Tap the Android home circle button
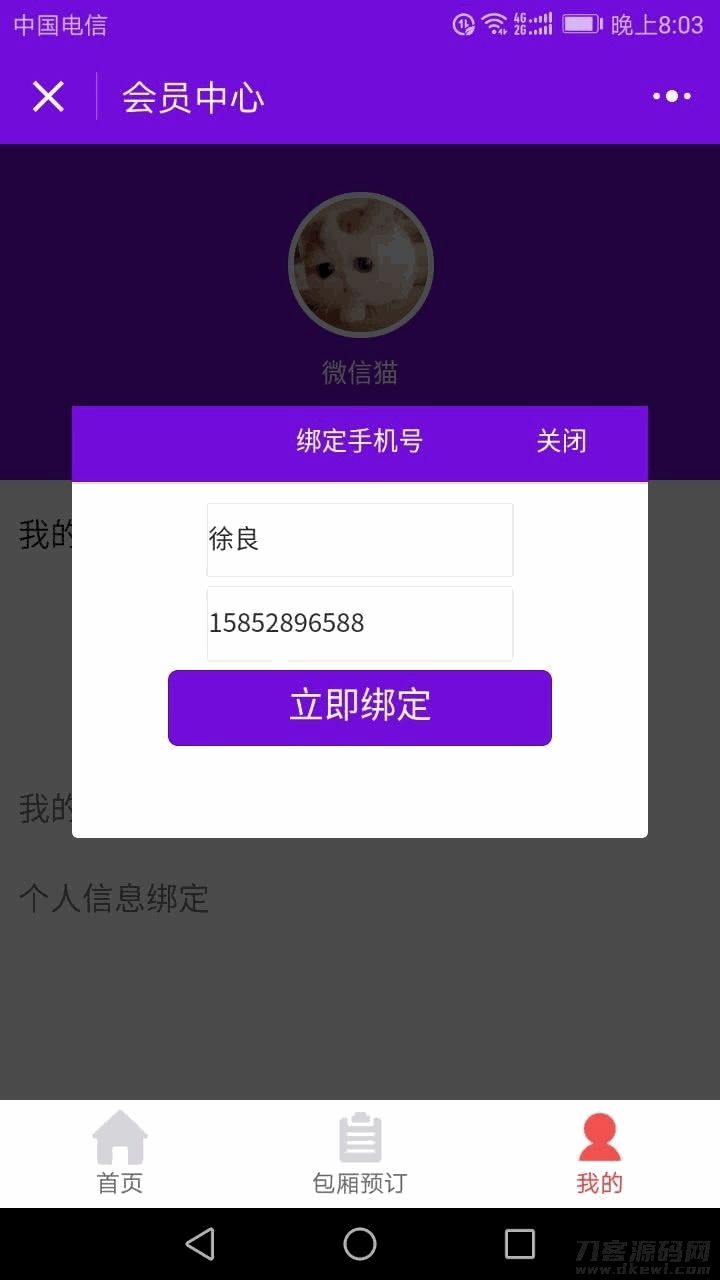Screen dimensions: 720x1280 coord(360,1244)
